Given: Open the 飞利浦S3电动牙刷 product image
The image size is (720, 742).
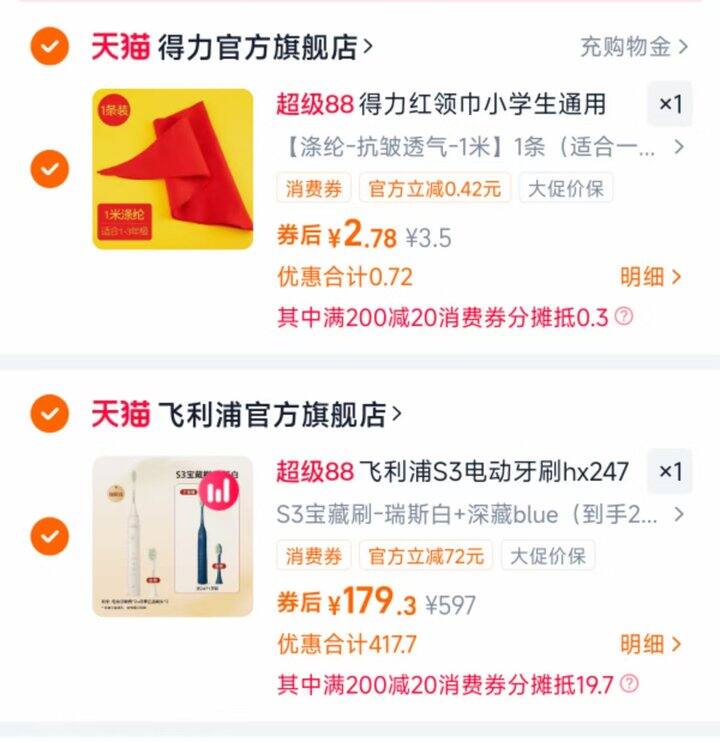Looking at the screenshot, I should coord(173,536).
